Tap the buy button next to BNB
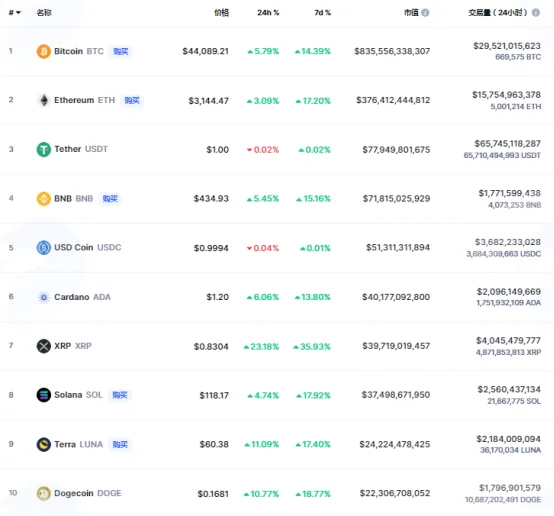 click(x=110, y=199)
